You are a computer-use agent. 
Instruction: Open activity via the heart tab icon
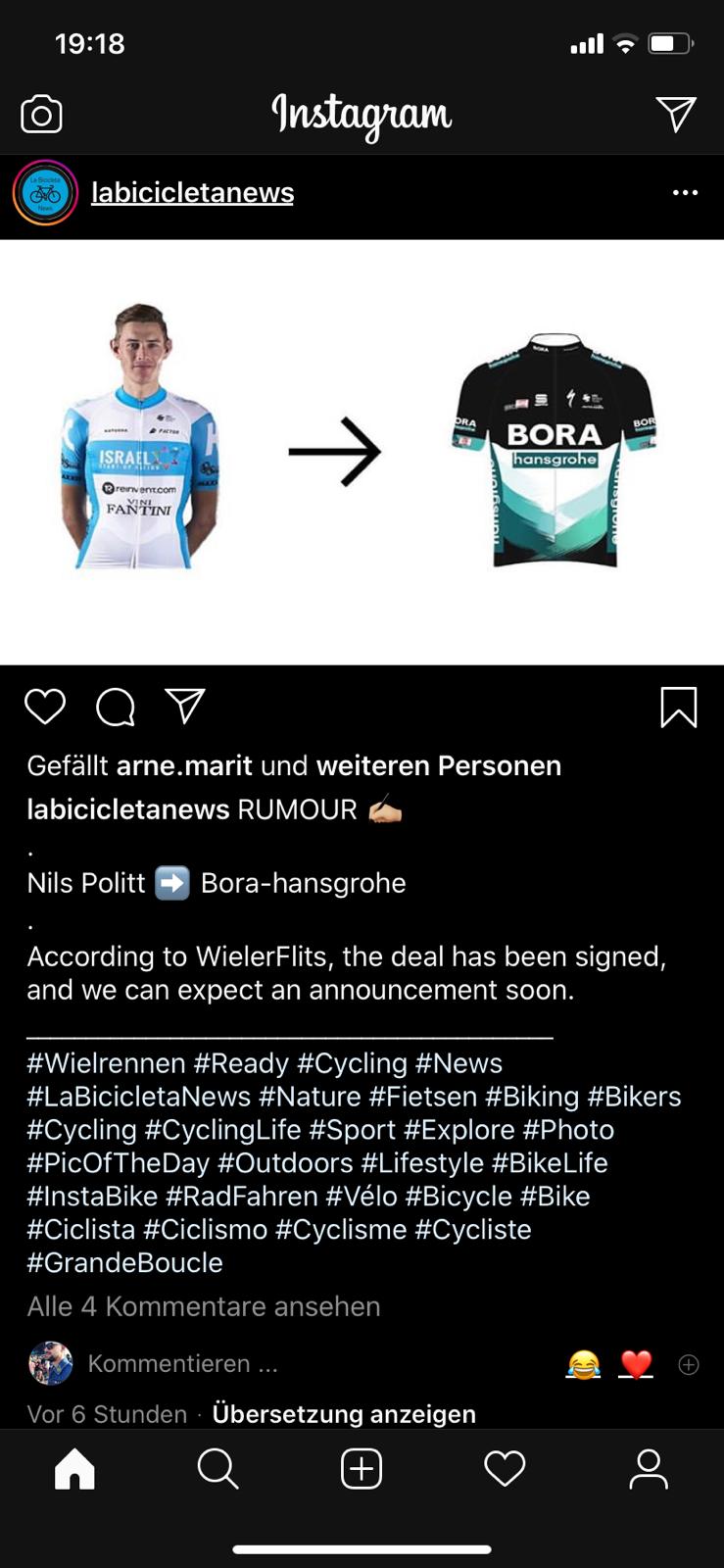tap(505, 1468)
